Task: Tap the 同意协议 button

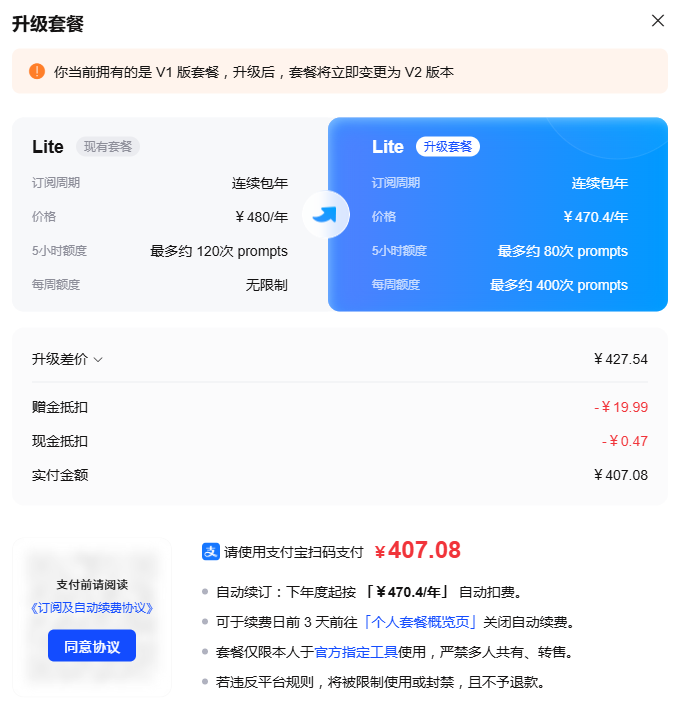Action: pyautogui.click(x=92, y=646)
